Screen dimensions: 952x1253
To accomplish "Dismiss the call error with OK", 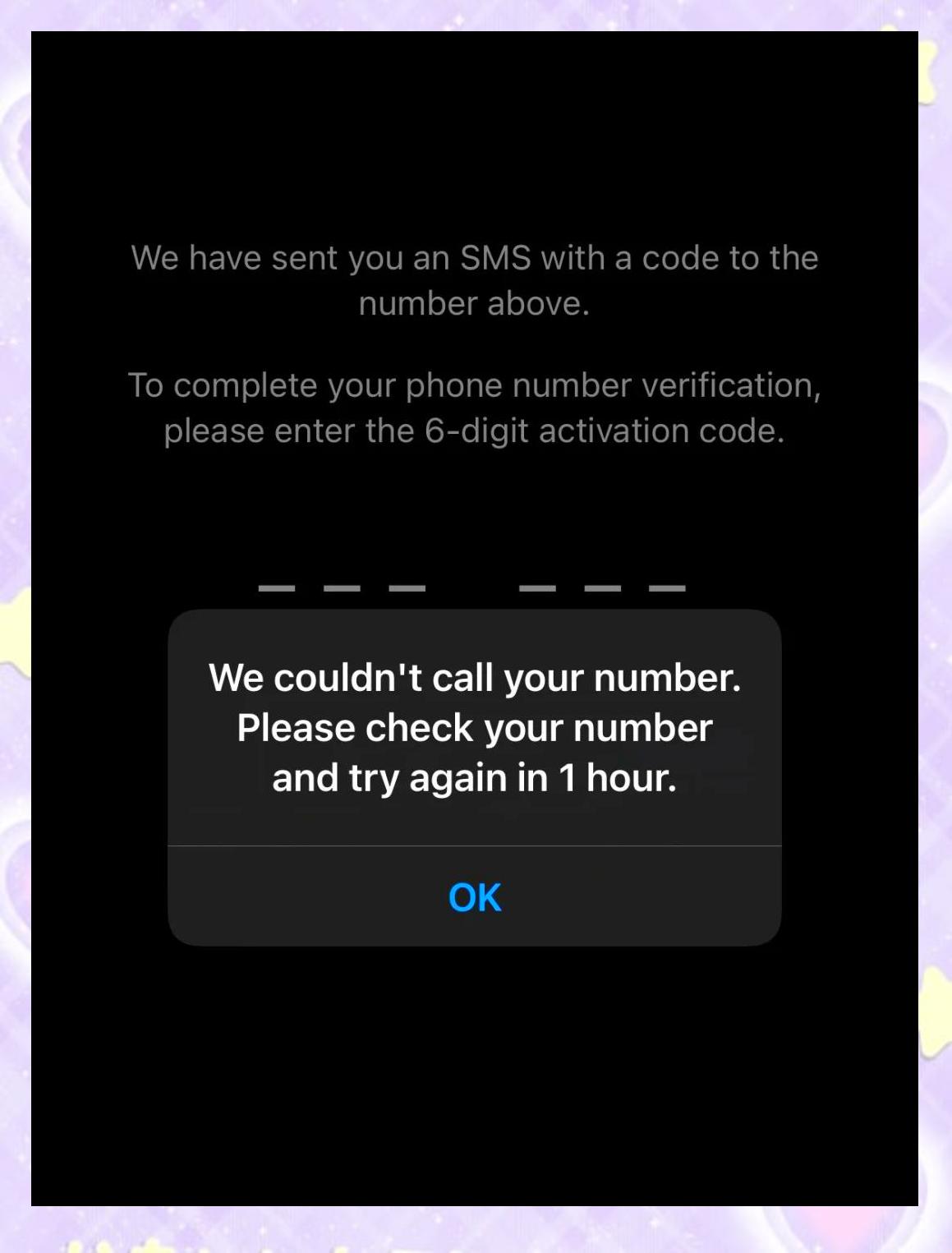I will 474,896.
